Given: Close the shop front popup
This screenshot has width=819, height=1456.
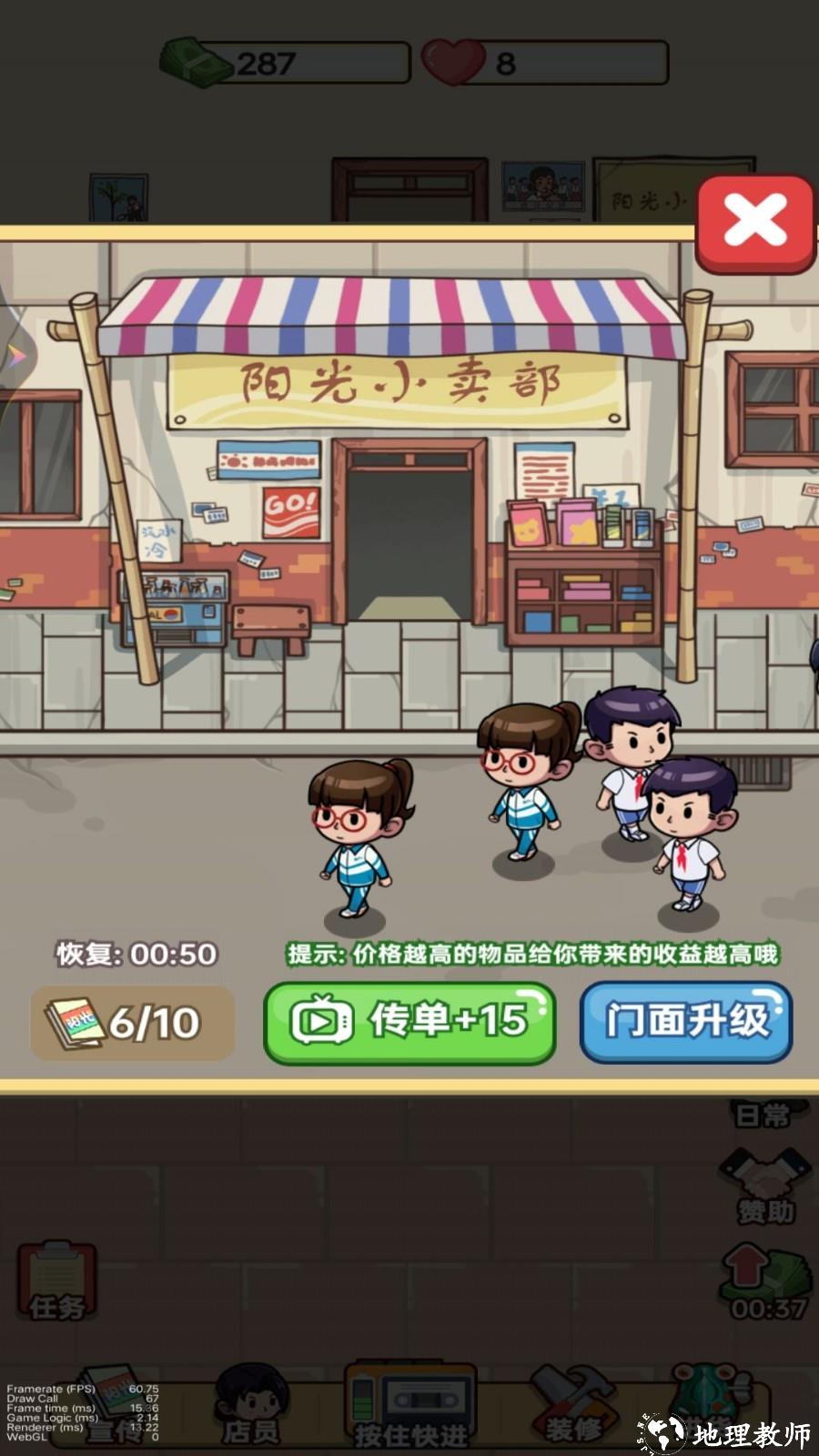Looking at the screenshot, I should coord(755,223).
